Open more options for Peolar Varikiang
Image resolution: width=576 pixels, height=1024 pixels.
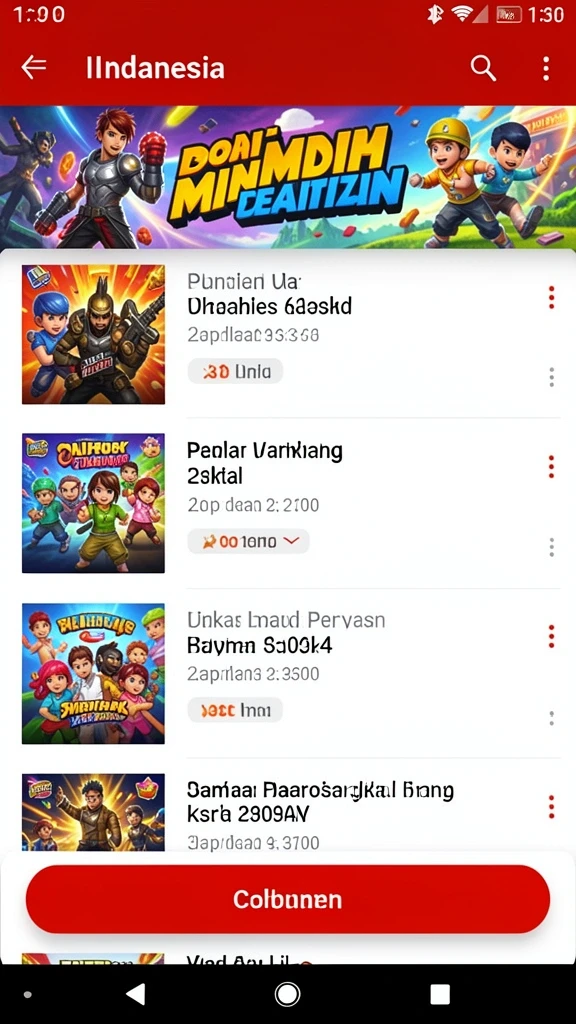(x=551, y=467)
